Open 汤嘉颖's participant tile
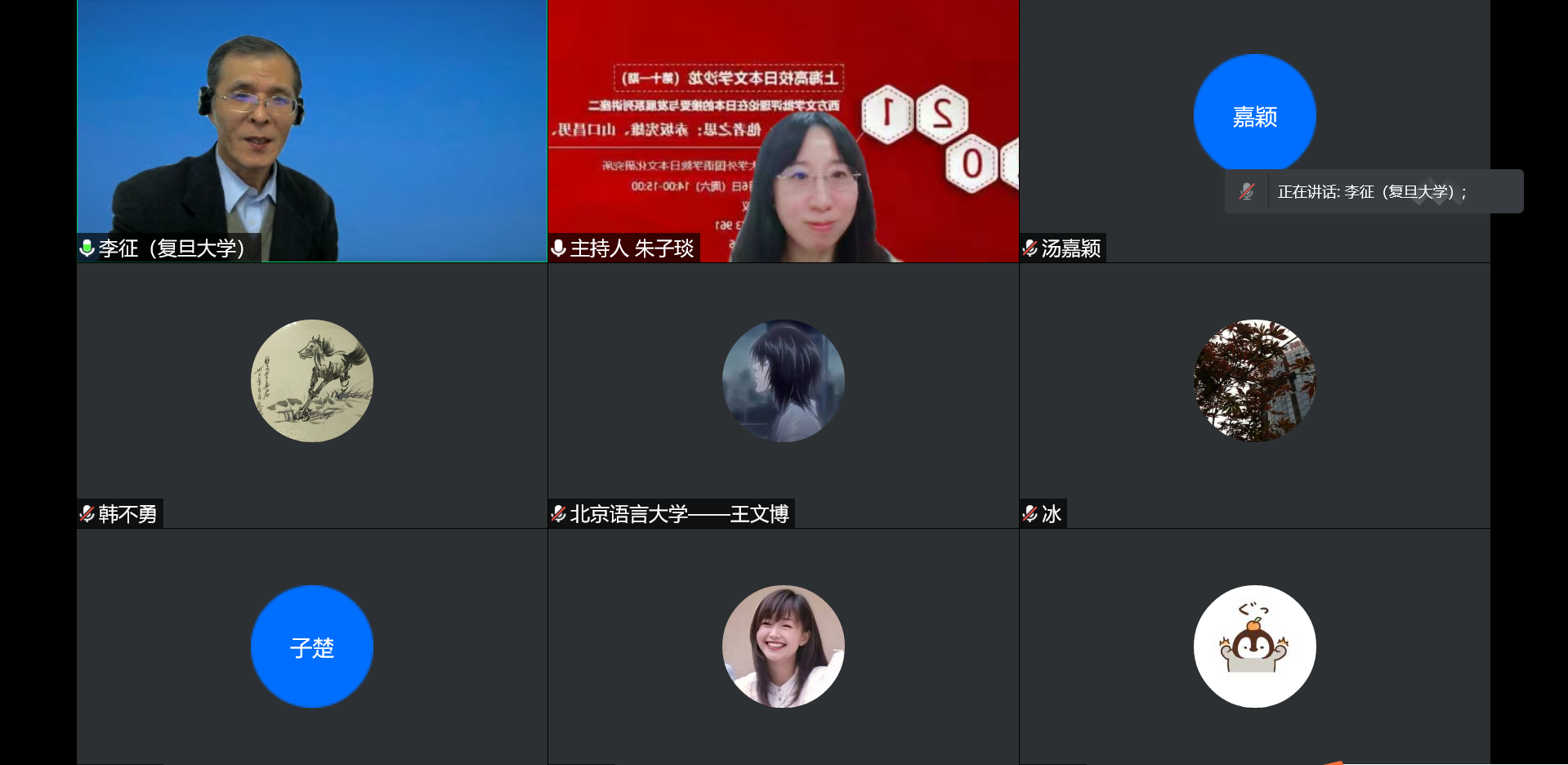Image resolution: width=1568 pixels, height=765 pixels. tap(1254, 114)
